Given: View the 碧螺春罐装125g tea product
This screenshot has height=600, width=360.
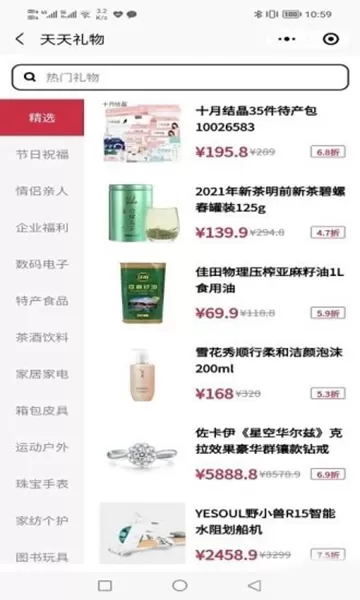Looking at the screenshot, I should point(224,213).
